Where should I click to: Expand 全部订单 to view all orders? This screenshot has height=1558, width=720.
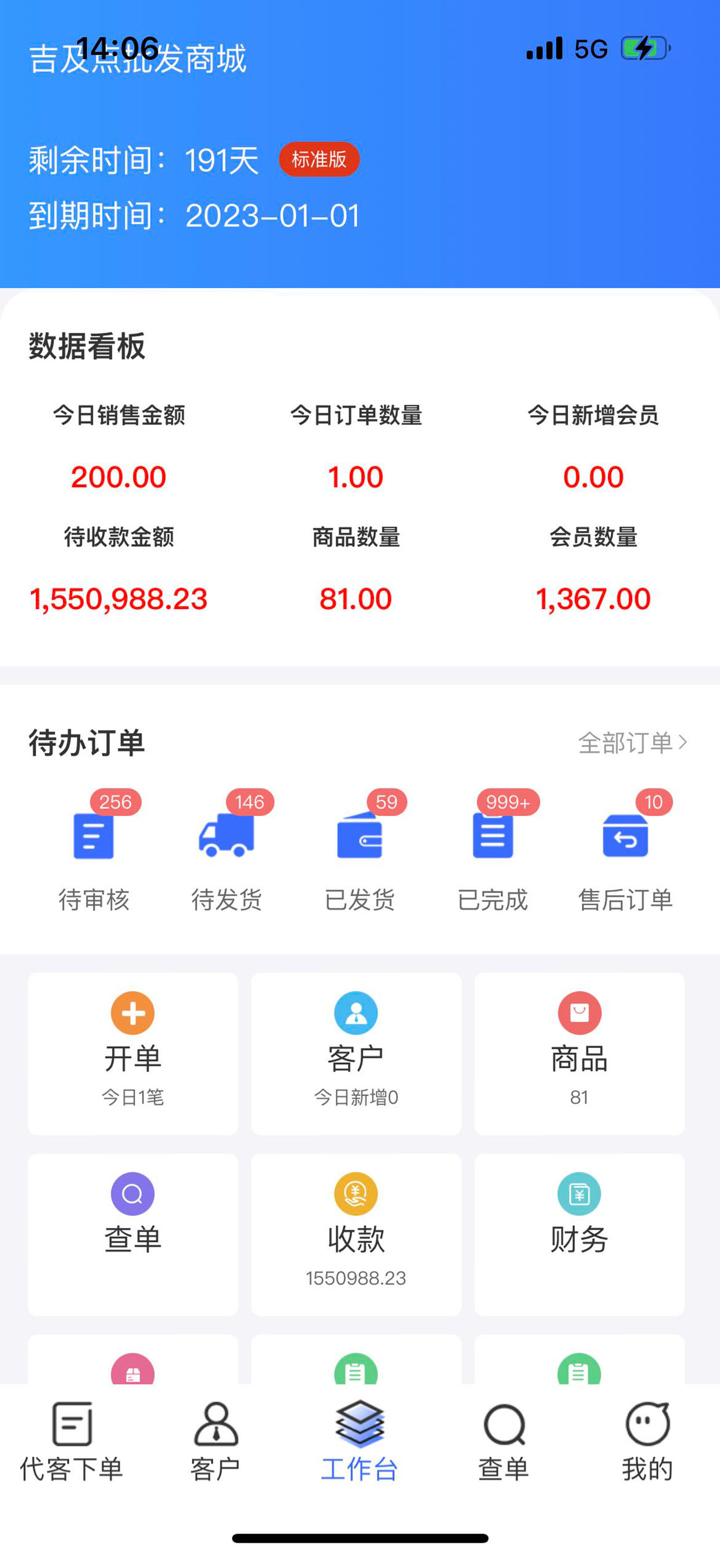[631, 741]
